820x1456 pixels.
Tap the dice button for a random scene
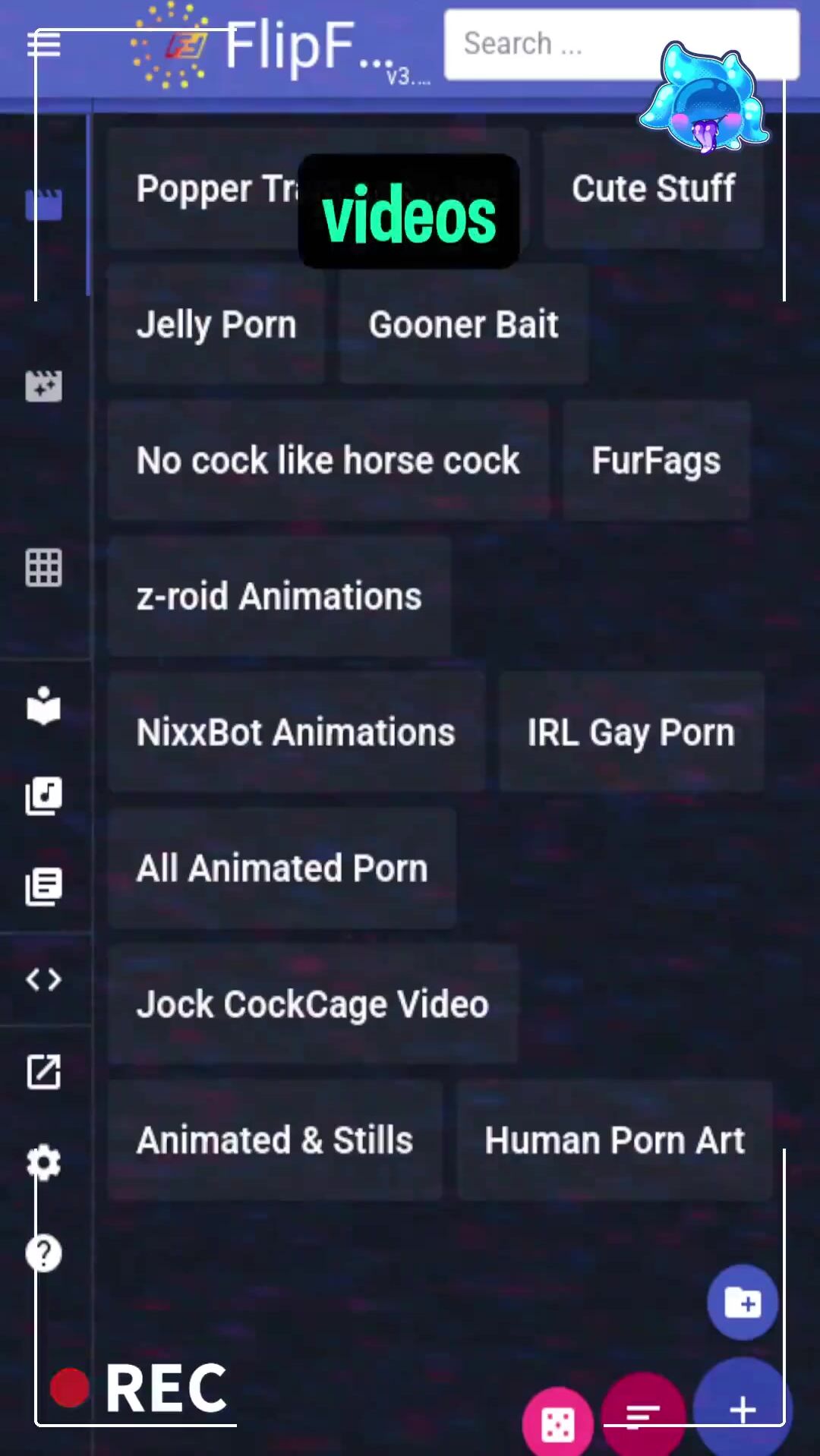coord(557,1423)
